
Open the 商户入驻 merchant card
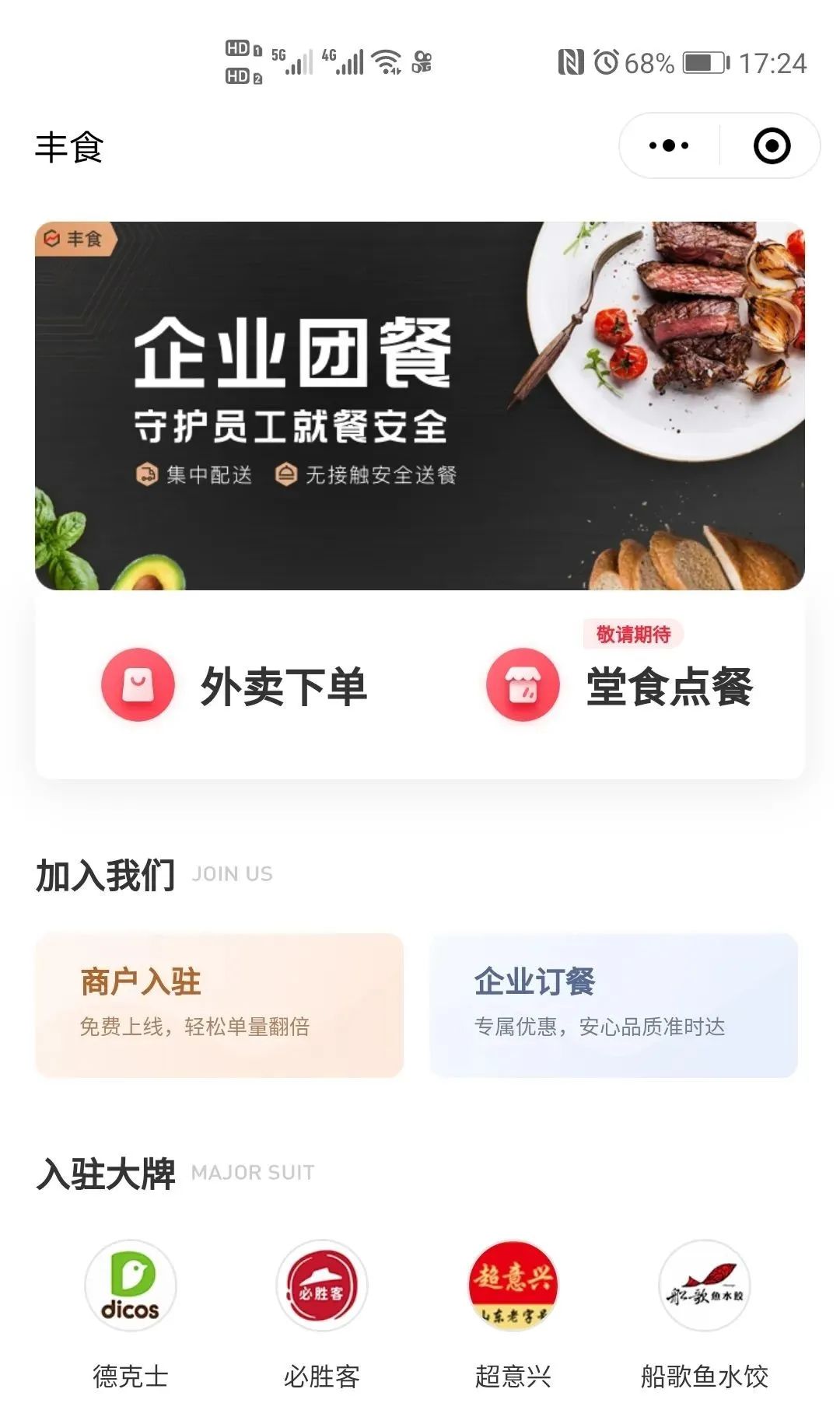(x=219, y=1005)
